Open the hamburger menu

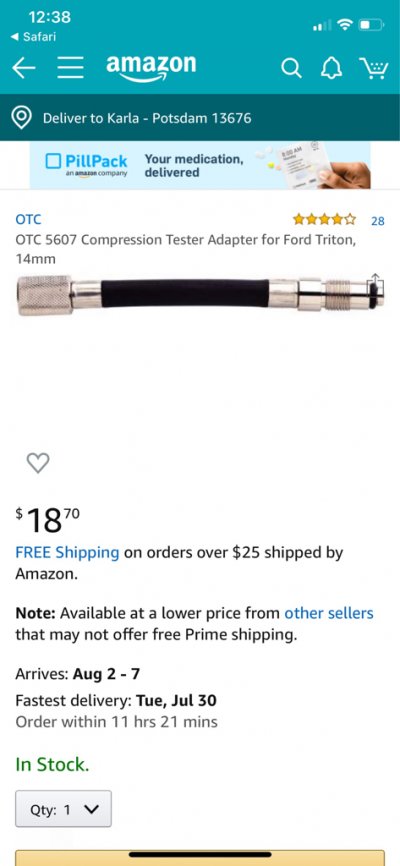70,68
